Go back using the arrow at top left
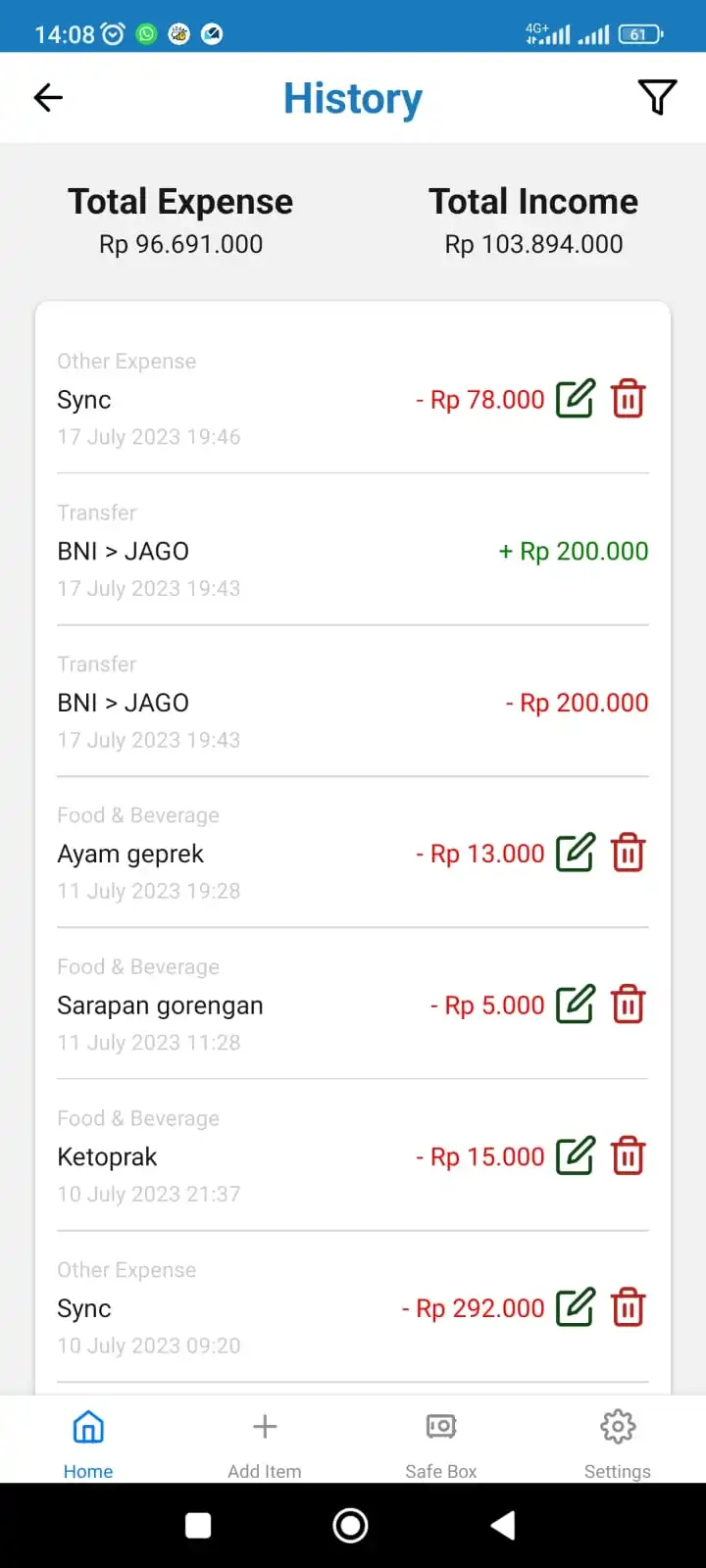The height and width of the screenshot is (1568, 706). (48, 97)
